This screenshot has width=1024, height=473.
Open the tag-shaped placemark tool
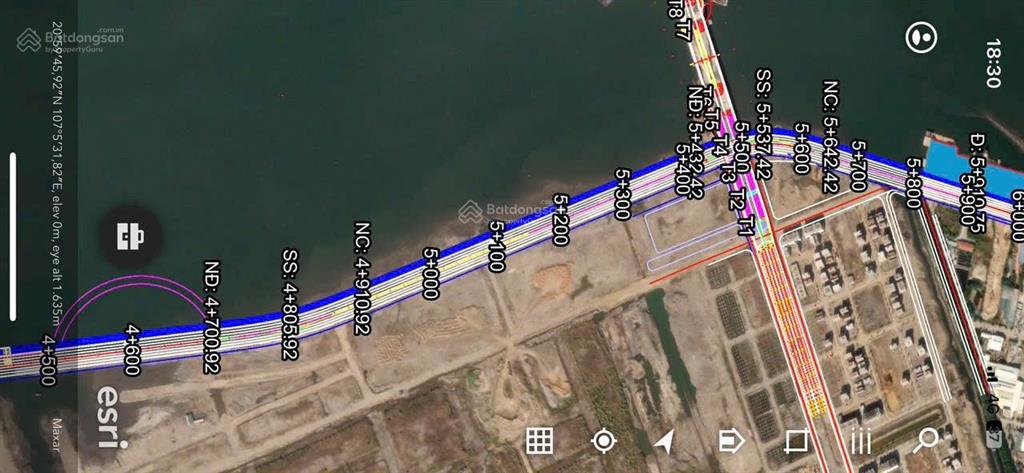tap(731, 440)
